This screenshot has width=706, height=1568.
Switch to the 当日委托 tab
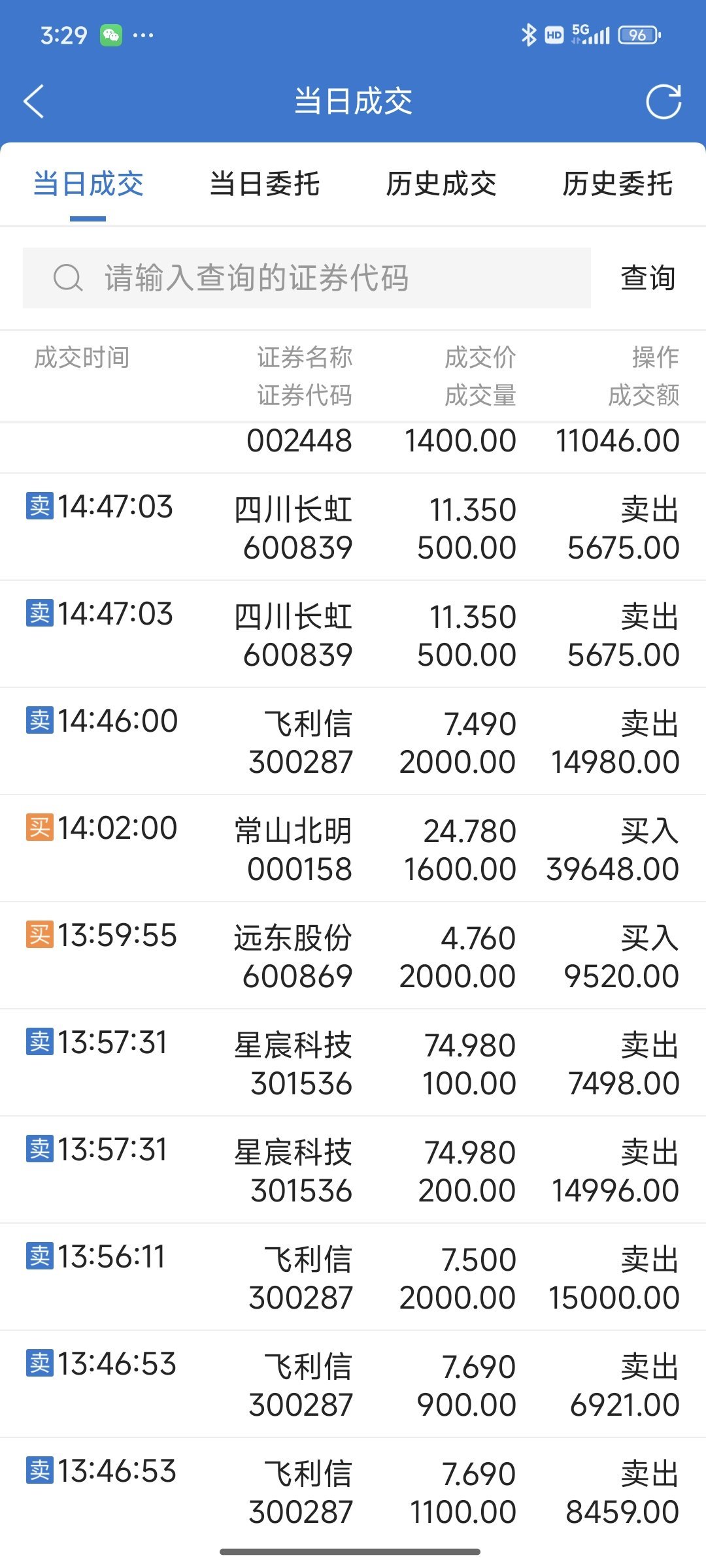(265, 184)
